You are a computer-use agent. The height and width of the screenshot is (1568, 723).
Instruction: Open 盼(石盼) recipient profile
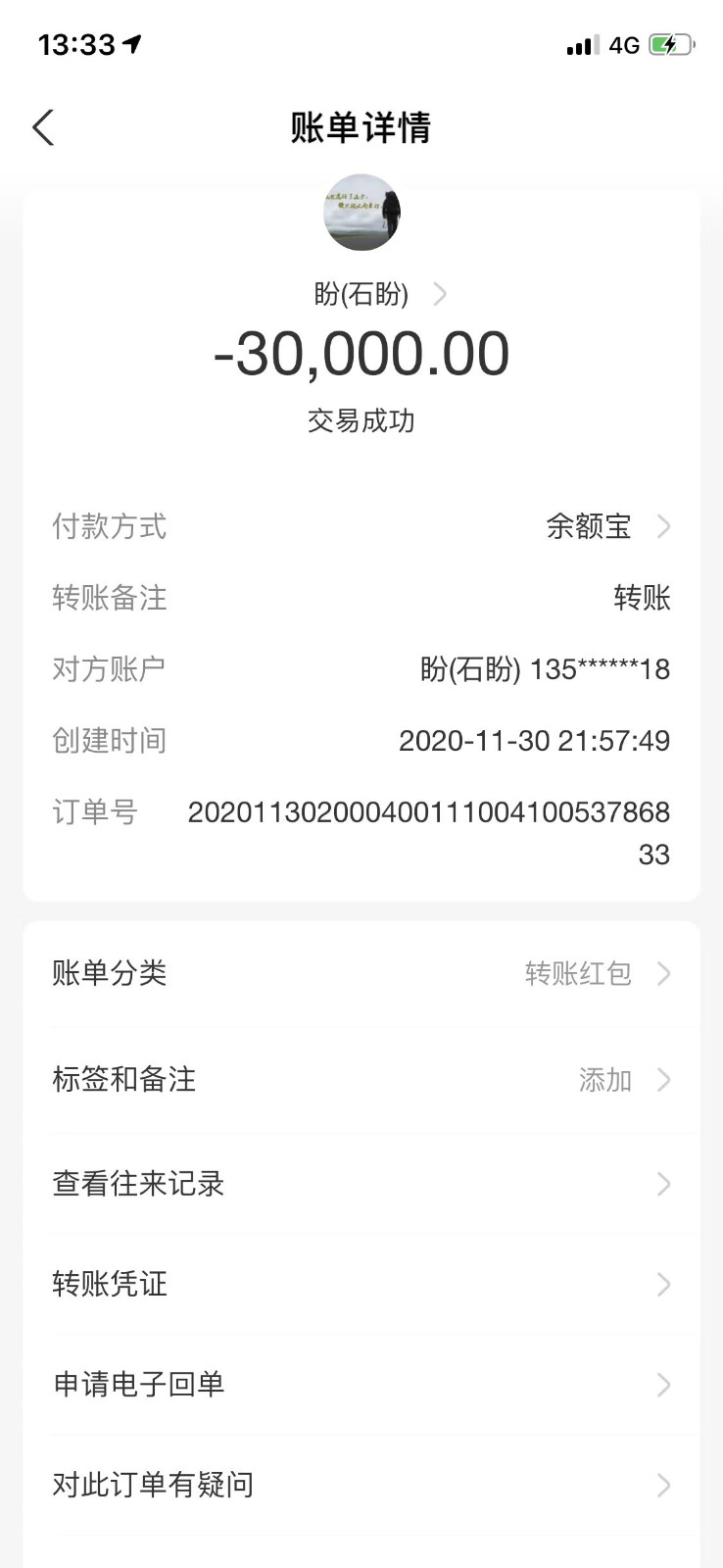click(x=378, y=294)
